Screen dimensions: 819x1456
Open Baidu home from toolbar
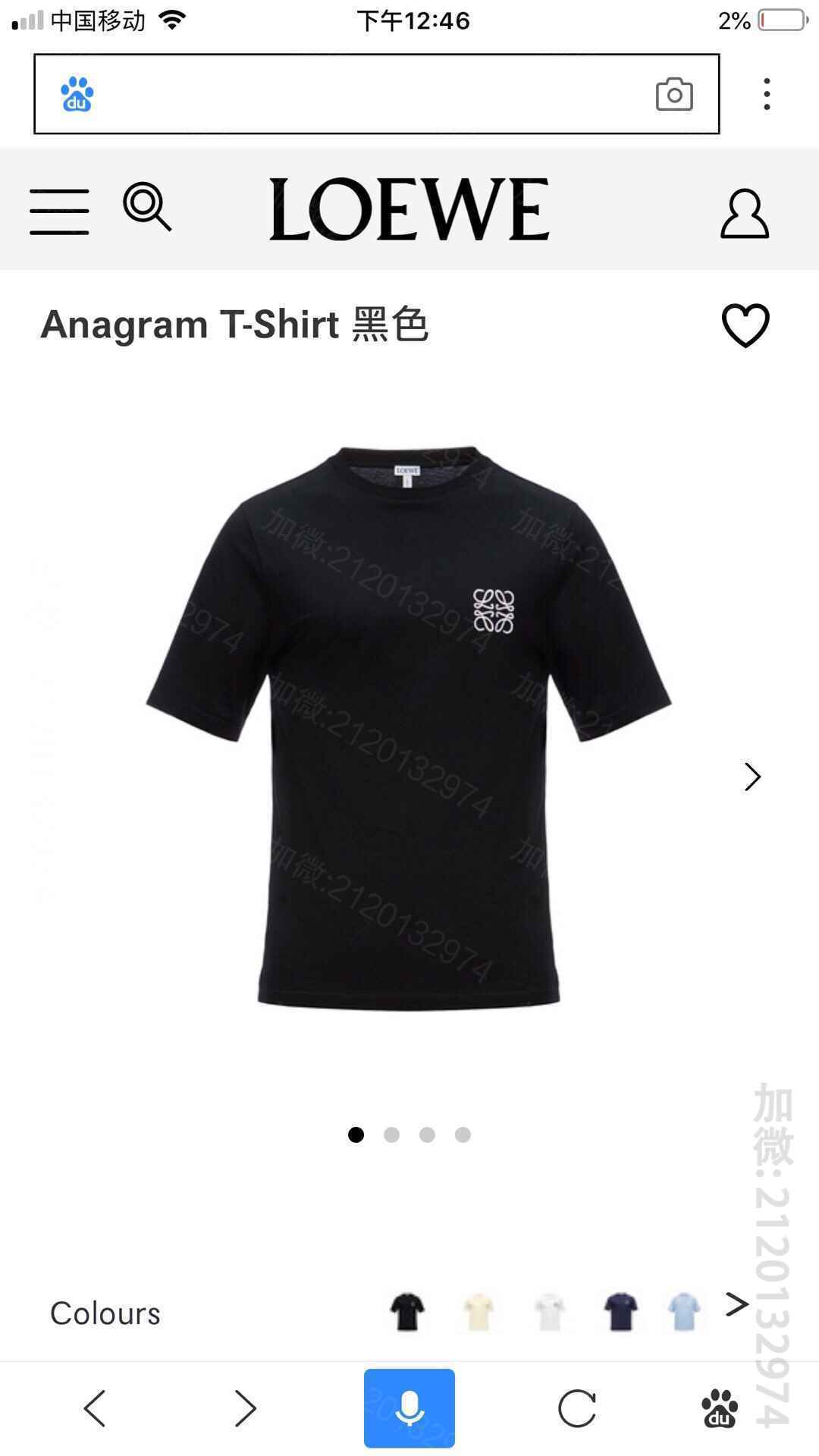pyautogui.click(x=719, y=1408)
